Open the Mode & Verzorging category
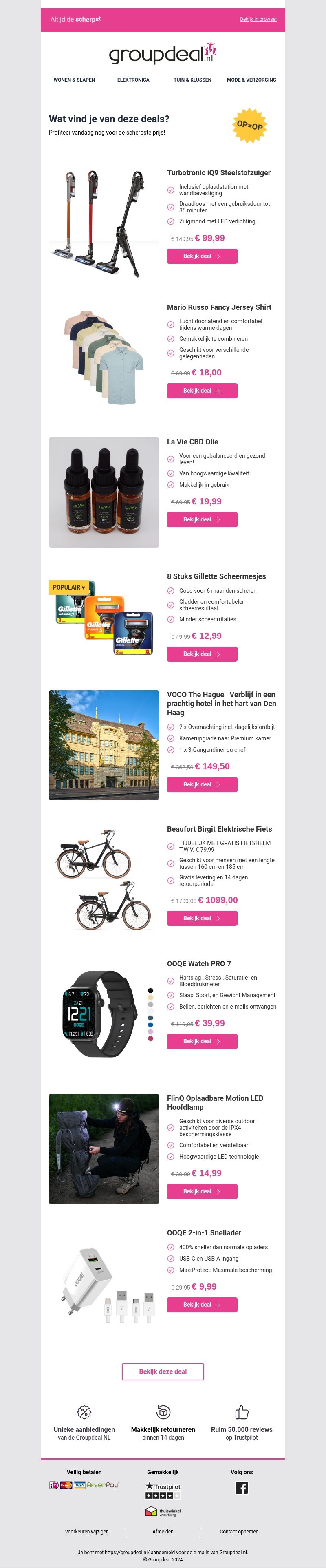The width and height of the screenshot is (326, 1568). [x=251, y=80]
